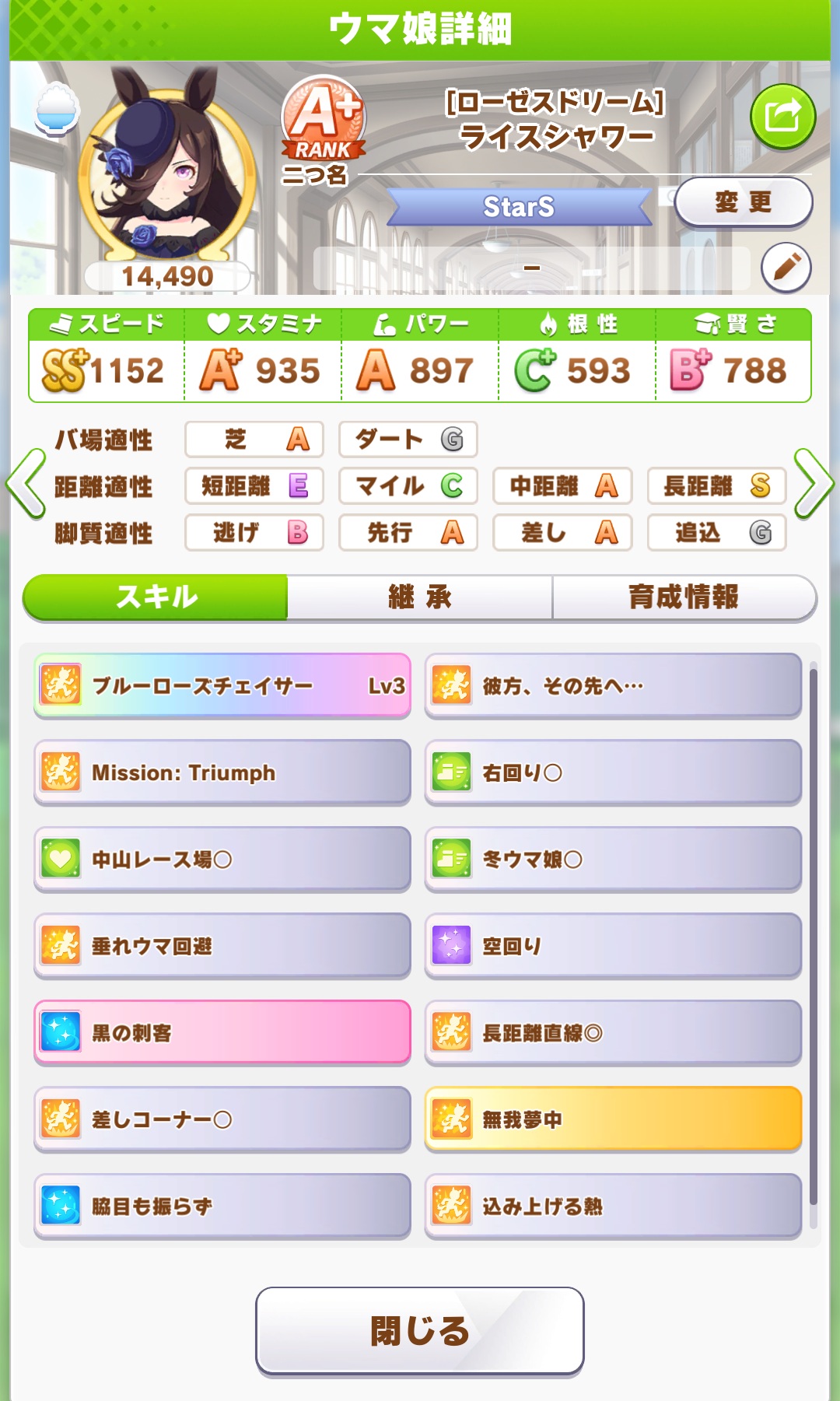Show info for 右回り○ skill
The width and height of the screenshot is (840, 1401).
tap(613, 772)
